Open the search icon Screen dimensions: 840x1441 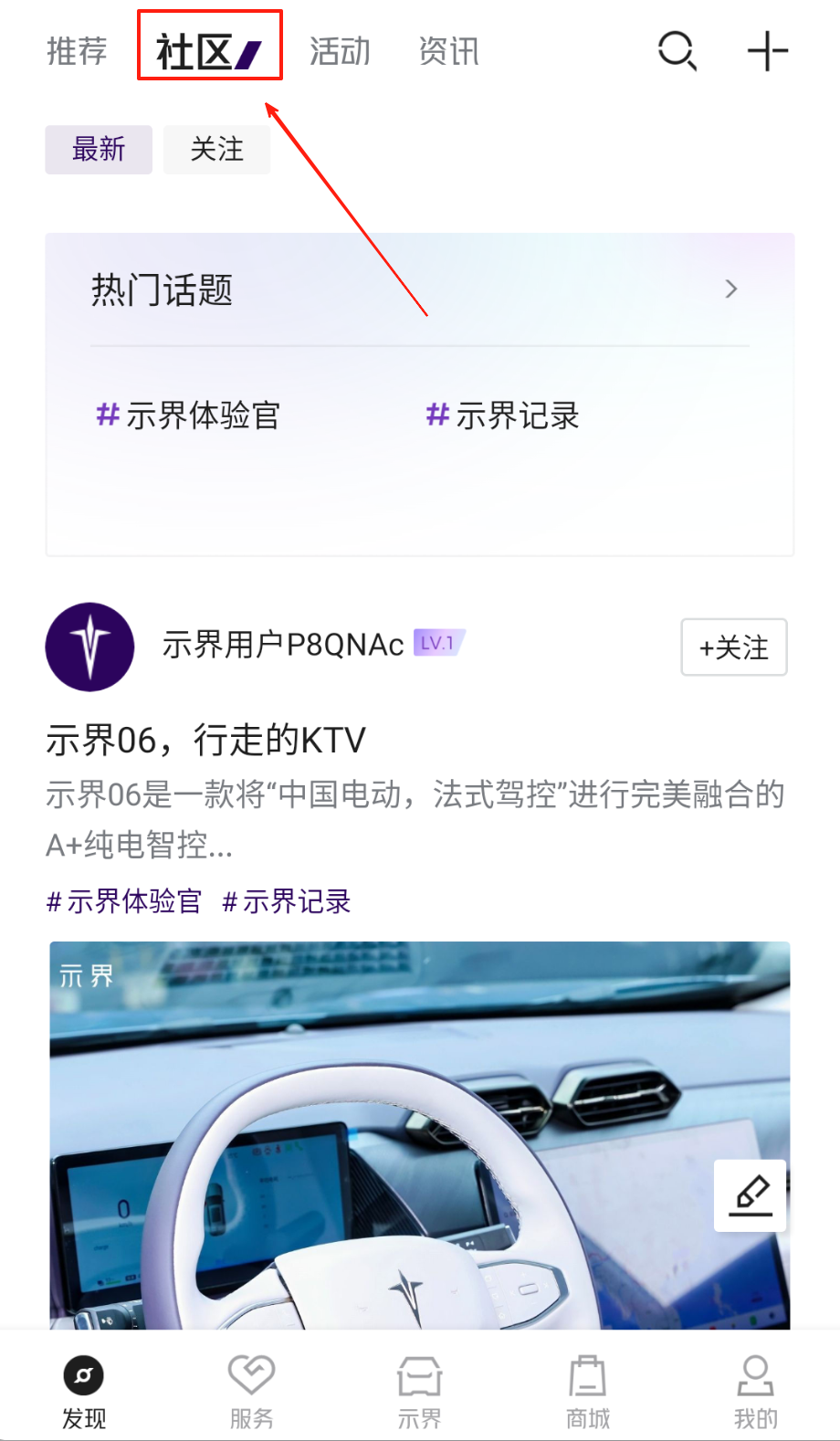677,51
